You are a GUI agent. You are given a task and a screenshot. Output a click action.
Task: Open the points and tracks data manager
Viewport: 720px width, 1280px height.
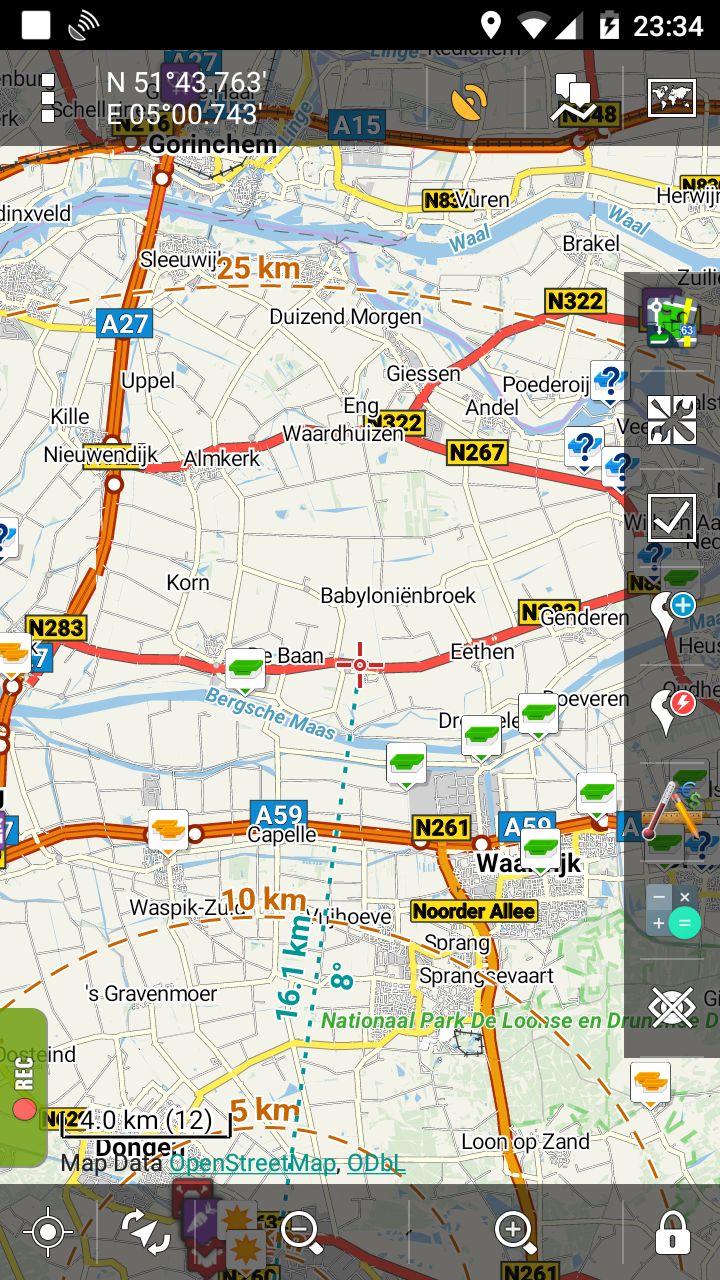(575, 99)
